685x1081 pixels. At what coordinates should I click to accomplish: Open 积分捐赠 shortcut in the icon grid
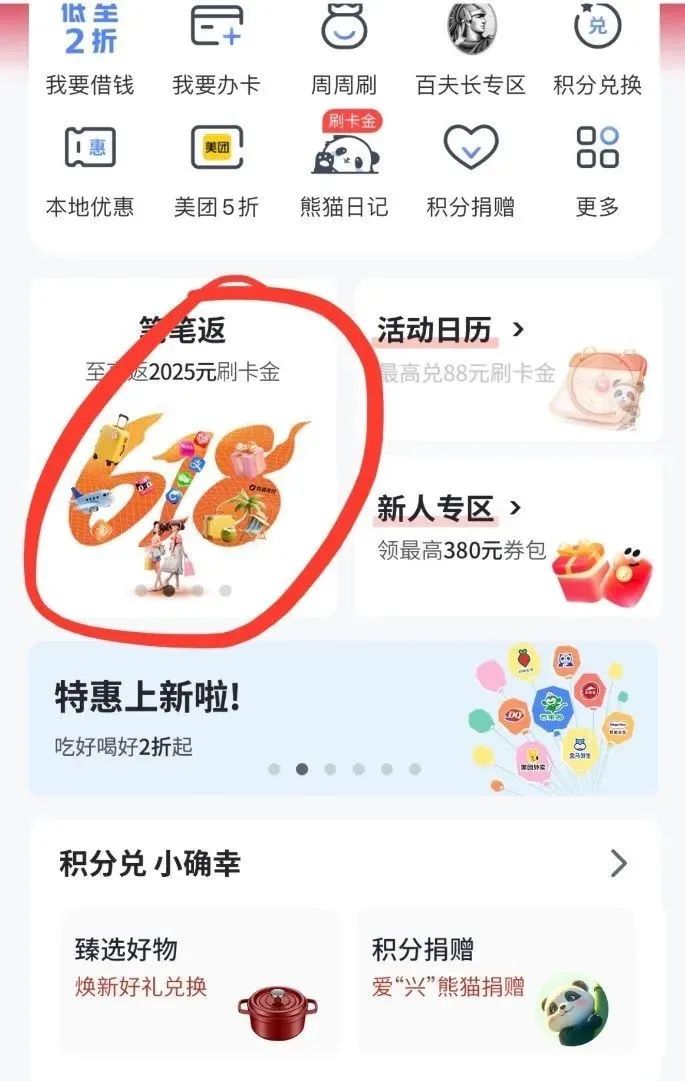pyautogui.click(x=470, y=170)
